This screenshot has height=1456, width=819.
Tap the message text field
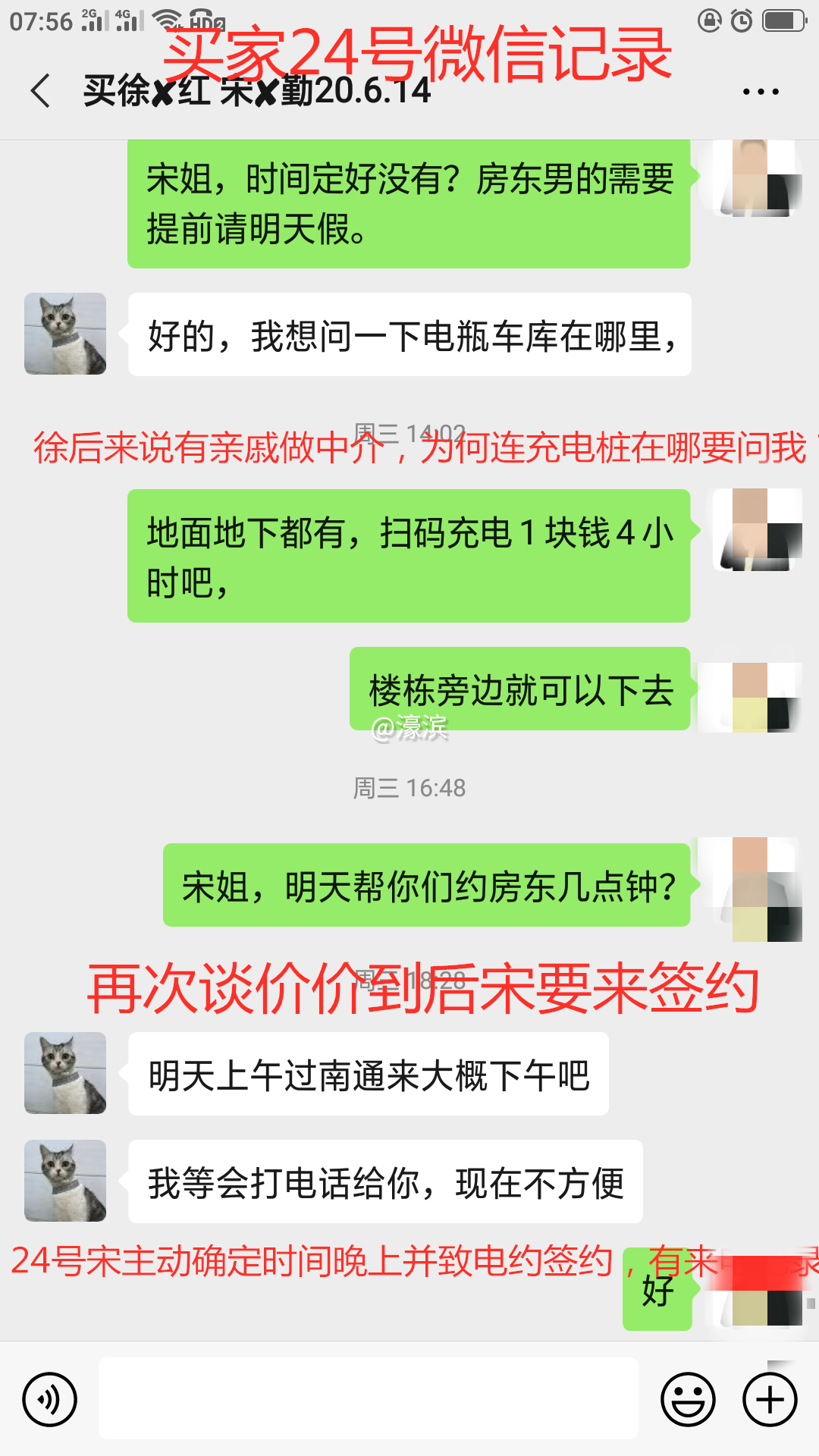368,1399
